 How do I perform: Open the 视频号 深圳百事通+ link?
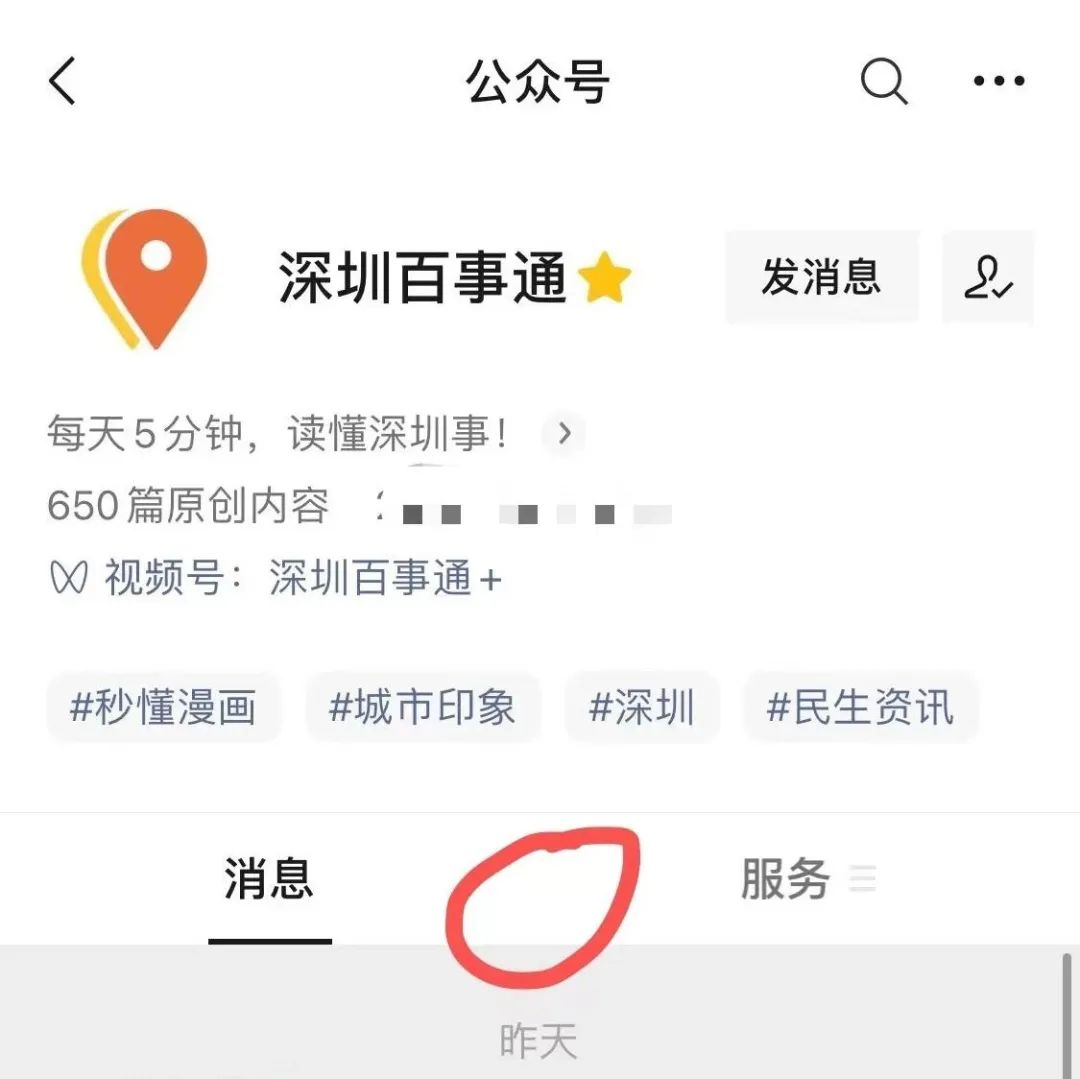coord(385,579)
